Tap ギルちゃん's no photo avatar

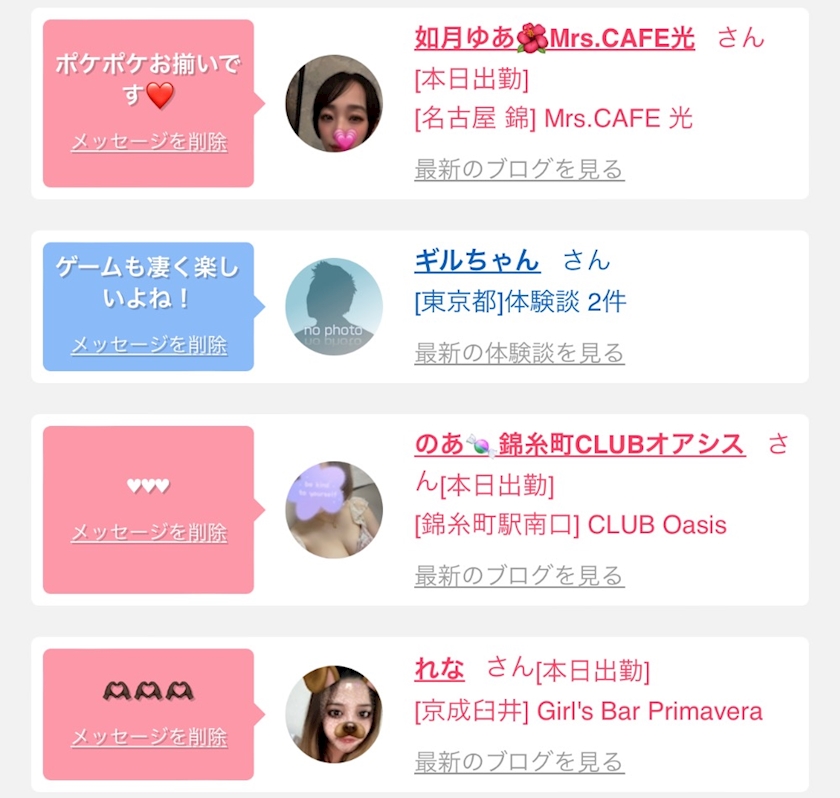[334, 306]
